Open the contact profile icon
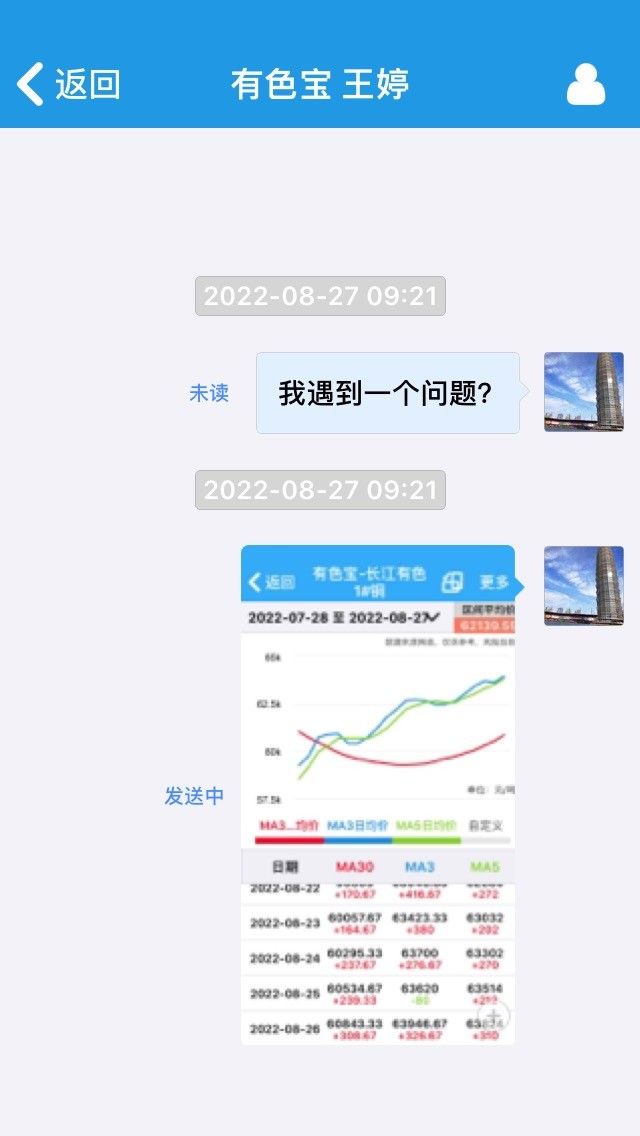The width and height of the screenshot is (640, 1136). point(586,85)
